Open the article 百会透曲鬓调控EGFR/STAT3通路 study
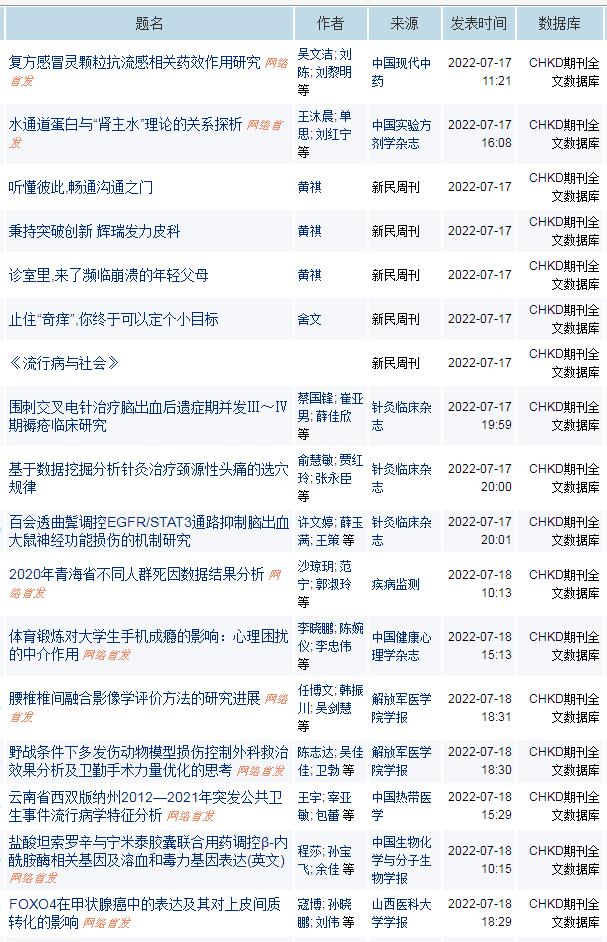 [x=148, y=522]
